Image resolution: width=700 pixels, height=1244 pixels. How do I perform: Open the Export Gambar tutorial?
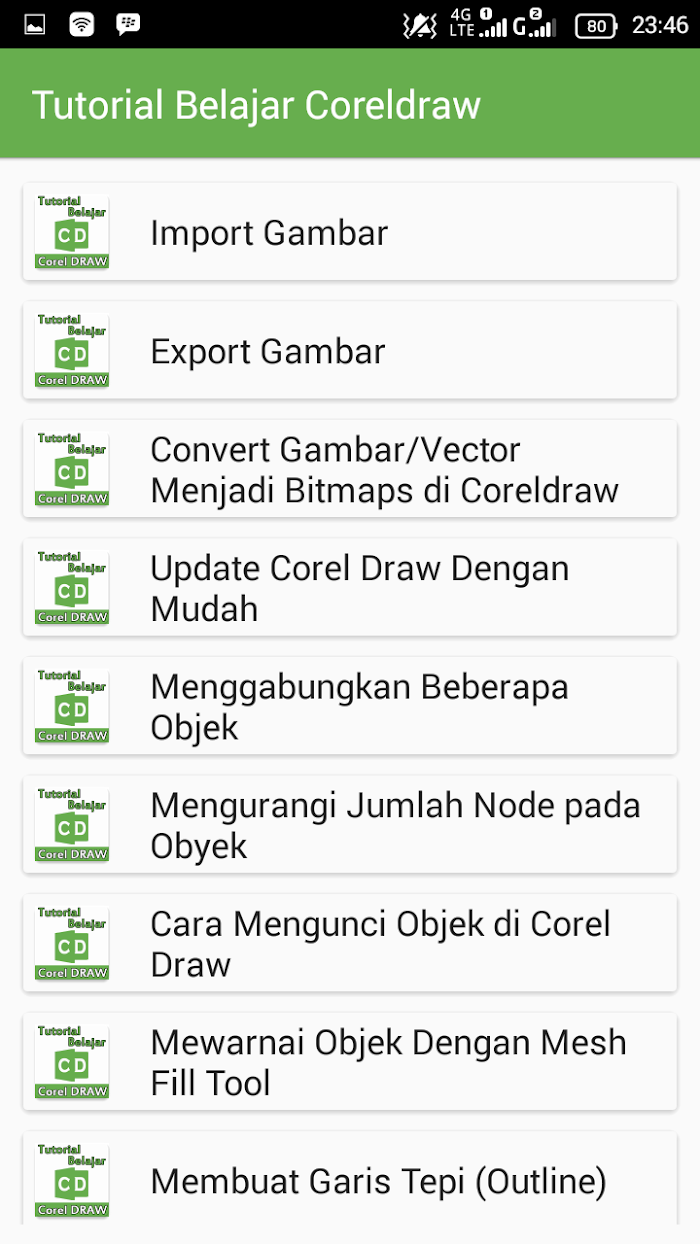tap(350, 351)
